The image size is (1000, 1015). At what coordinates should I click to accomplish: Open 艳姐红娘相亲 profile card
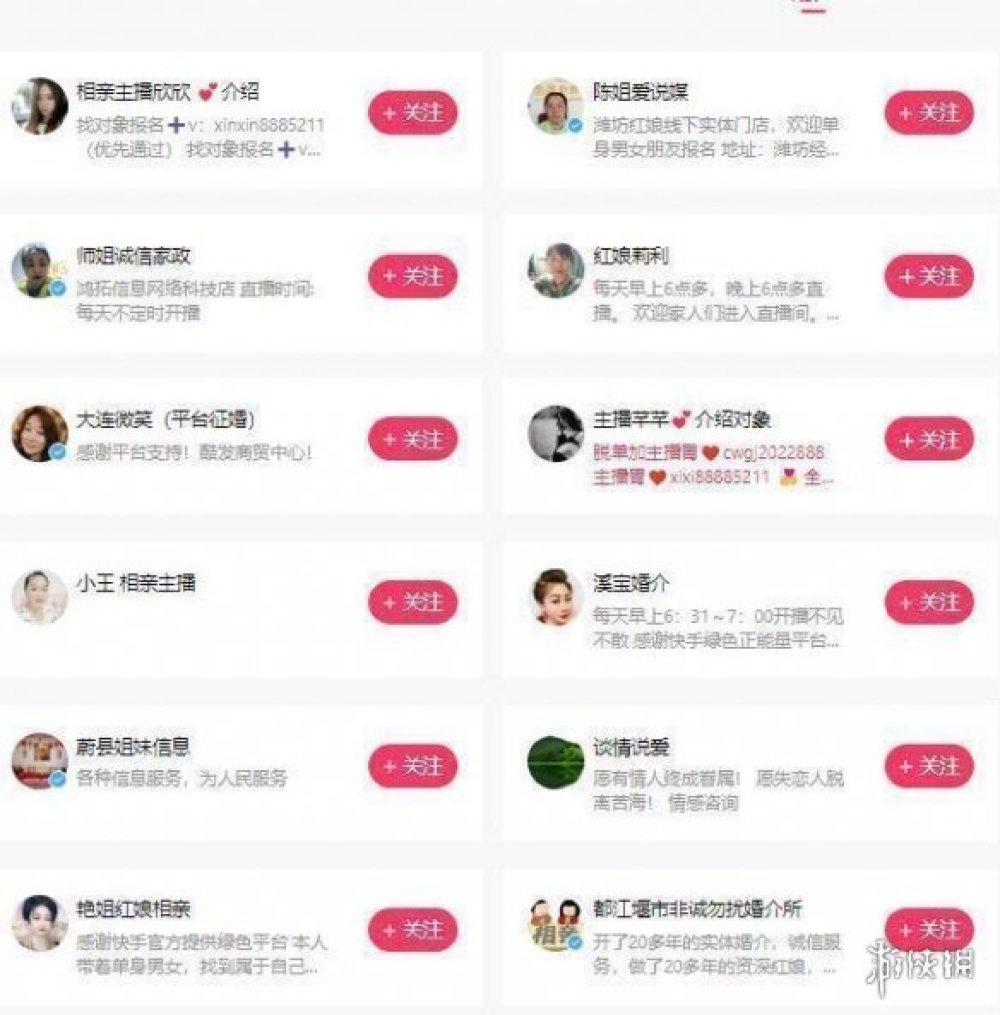click(x=132, y=910)
